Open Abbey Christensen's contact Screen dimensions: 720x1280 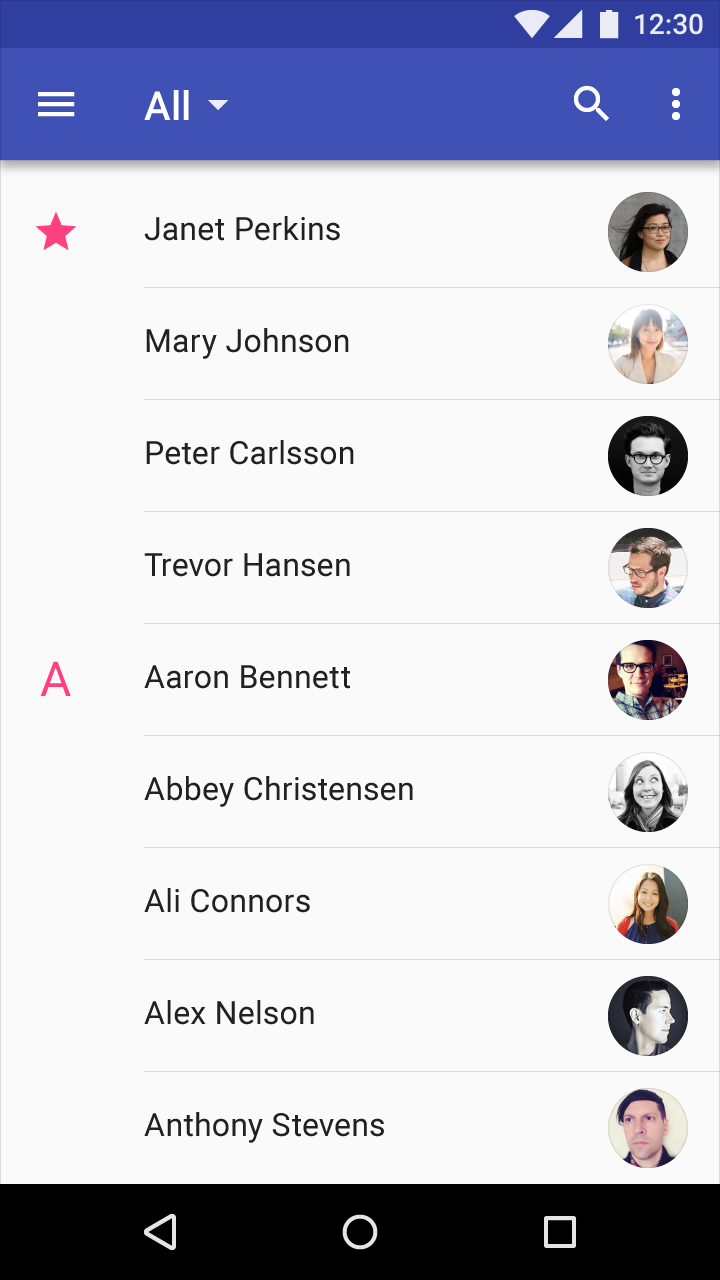(360, 792)
